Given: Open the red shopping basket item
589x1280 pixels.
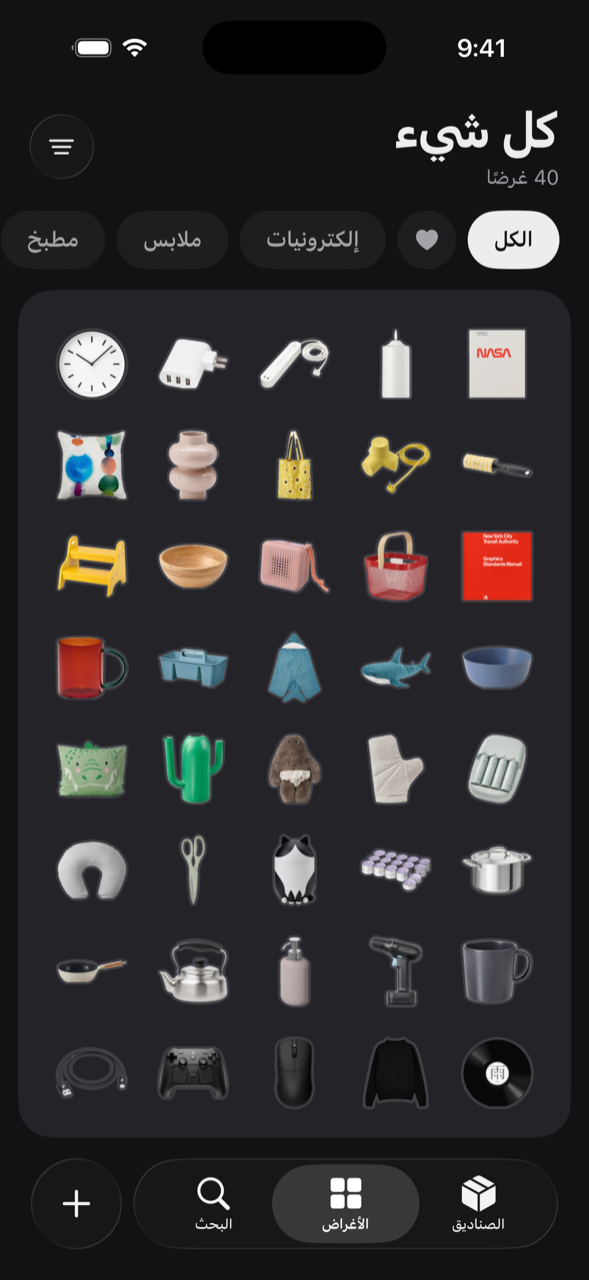Looking at the screenshot, I should pyautogui.click(x=396, y=566).
